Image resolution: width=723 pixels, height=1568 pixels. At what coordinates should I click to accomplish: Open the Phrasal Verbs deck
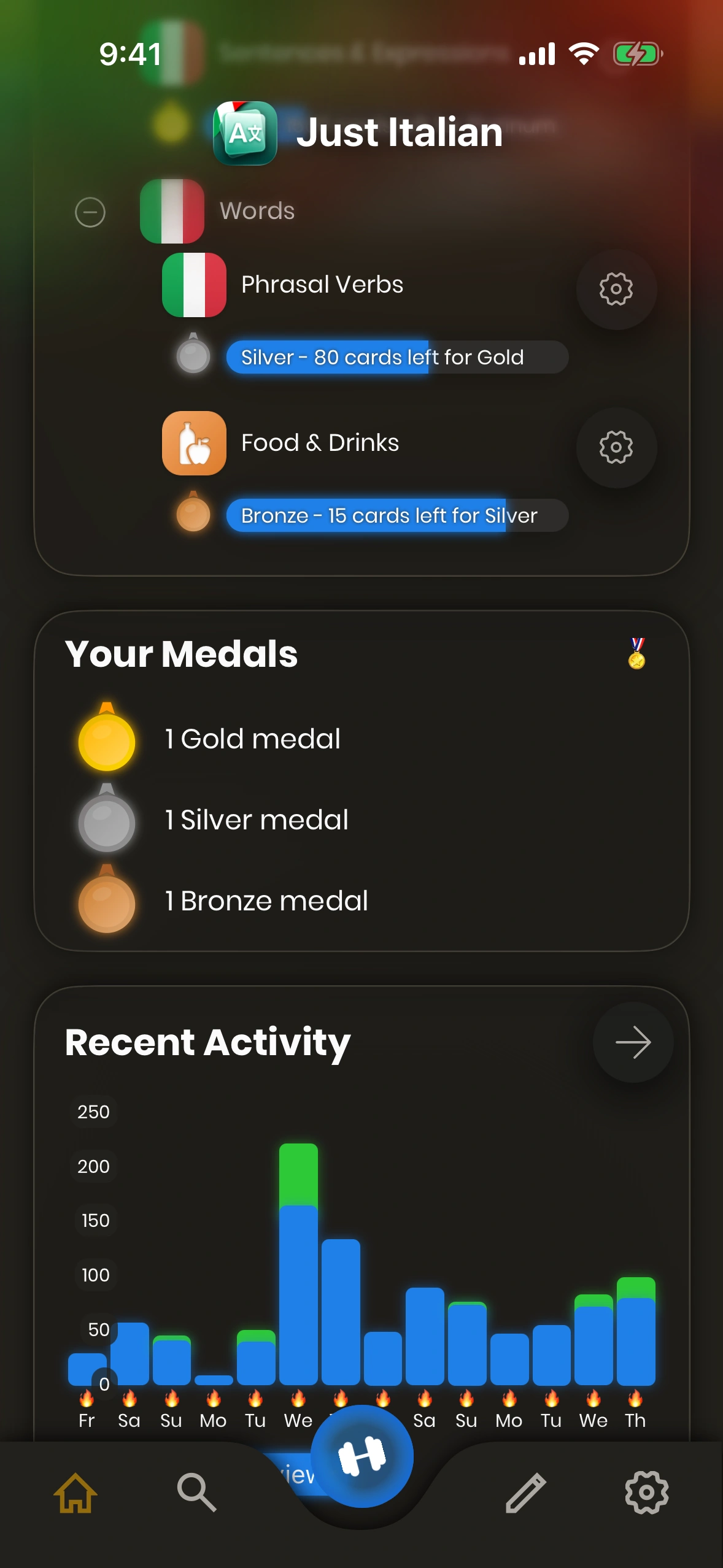pyautogui.click(x=322, y=285)
